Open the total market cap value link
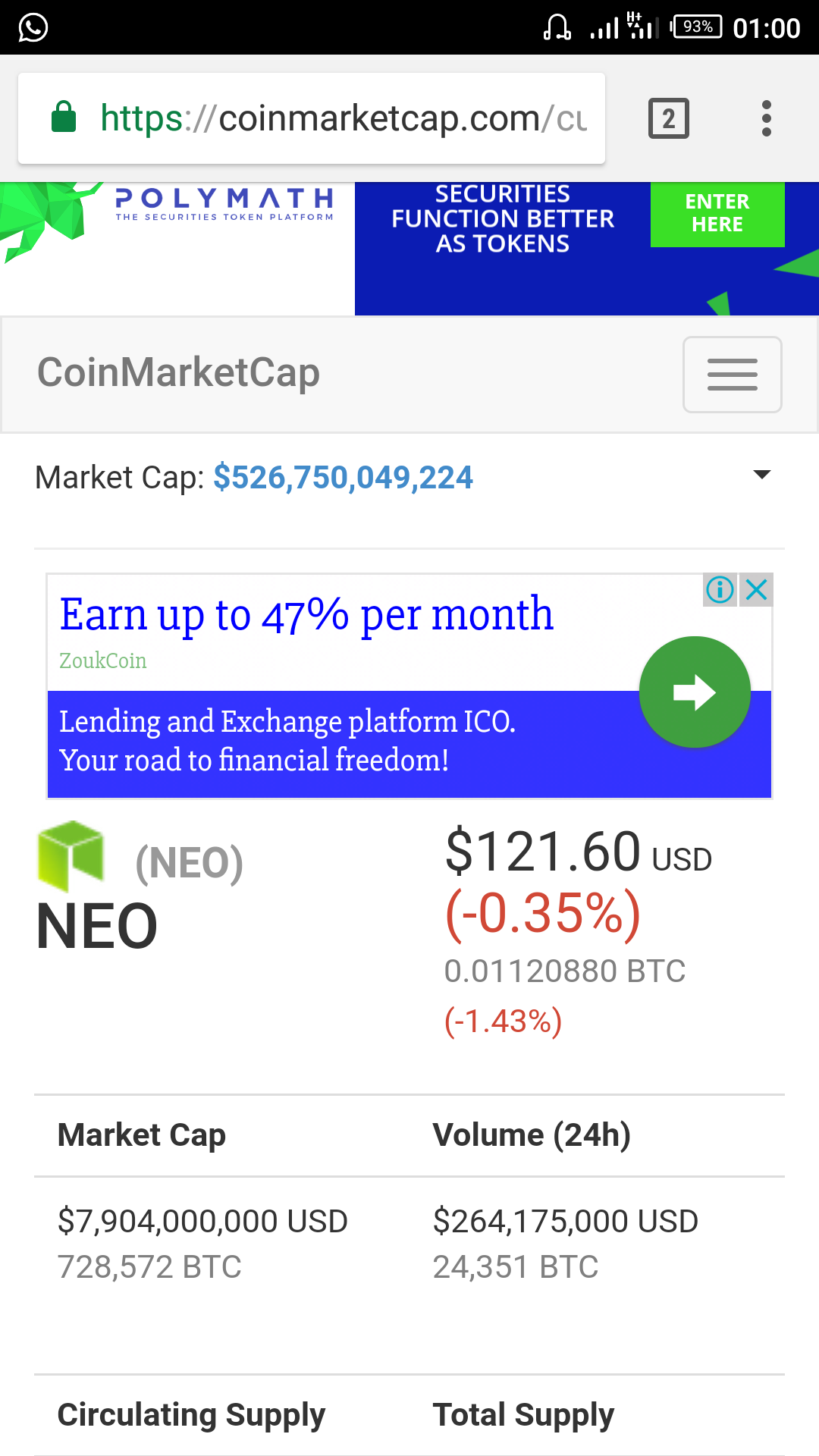819x1456 pixels. pos(343,478)
